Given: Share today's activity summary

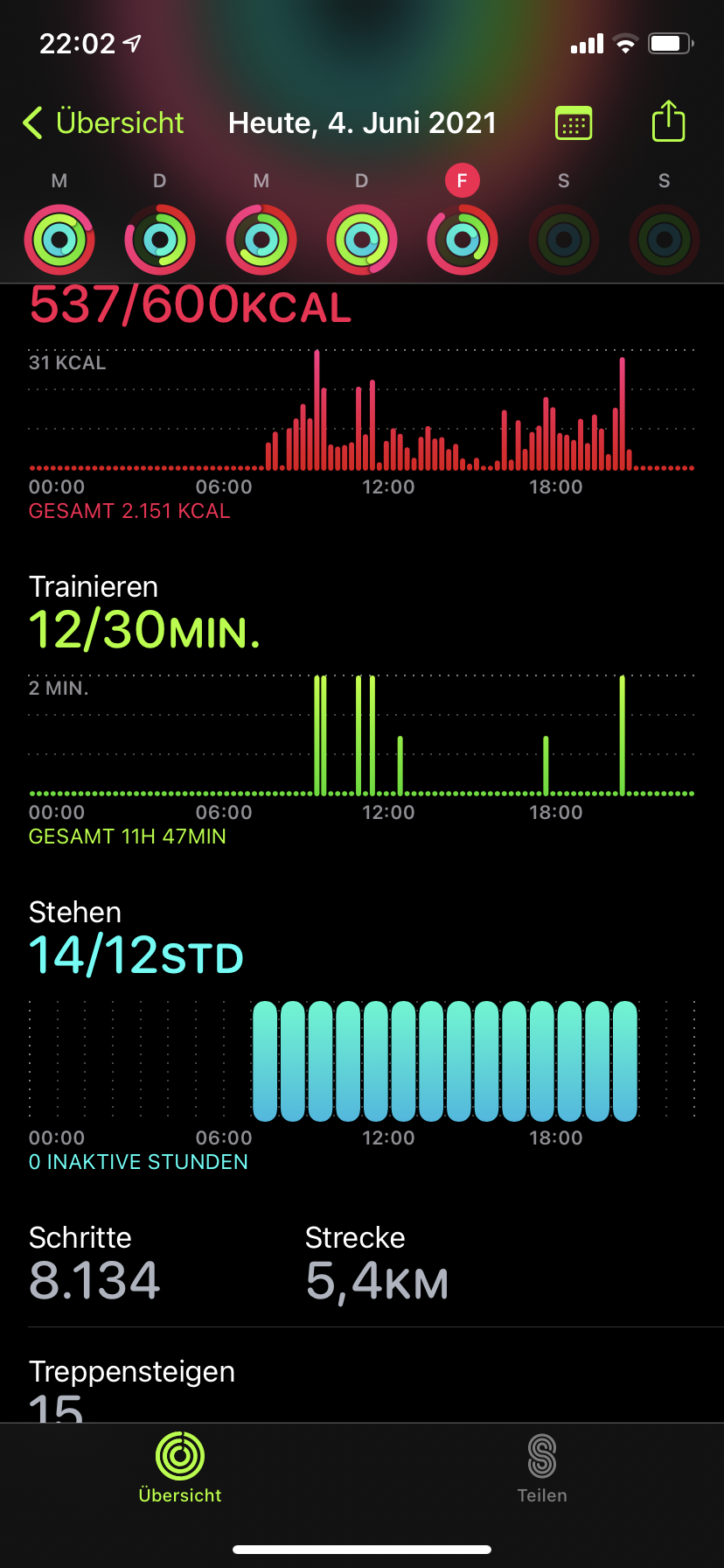Looking at the screenshot, I should coord(668,122).
